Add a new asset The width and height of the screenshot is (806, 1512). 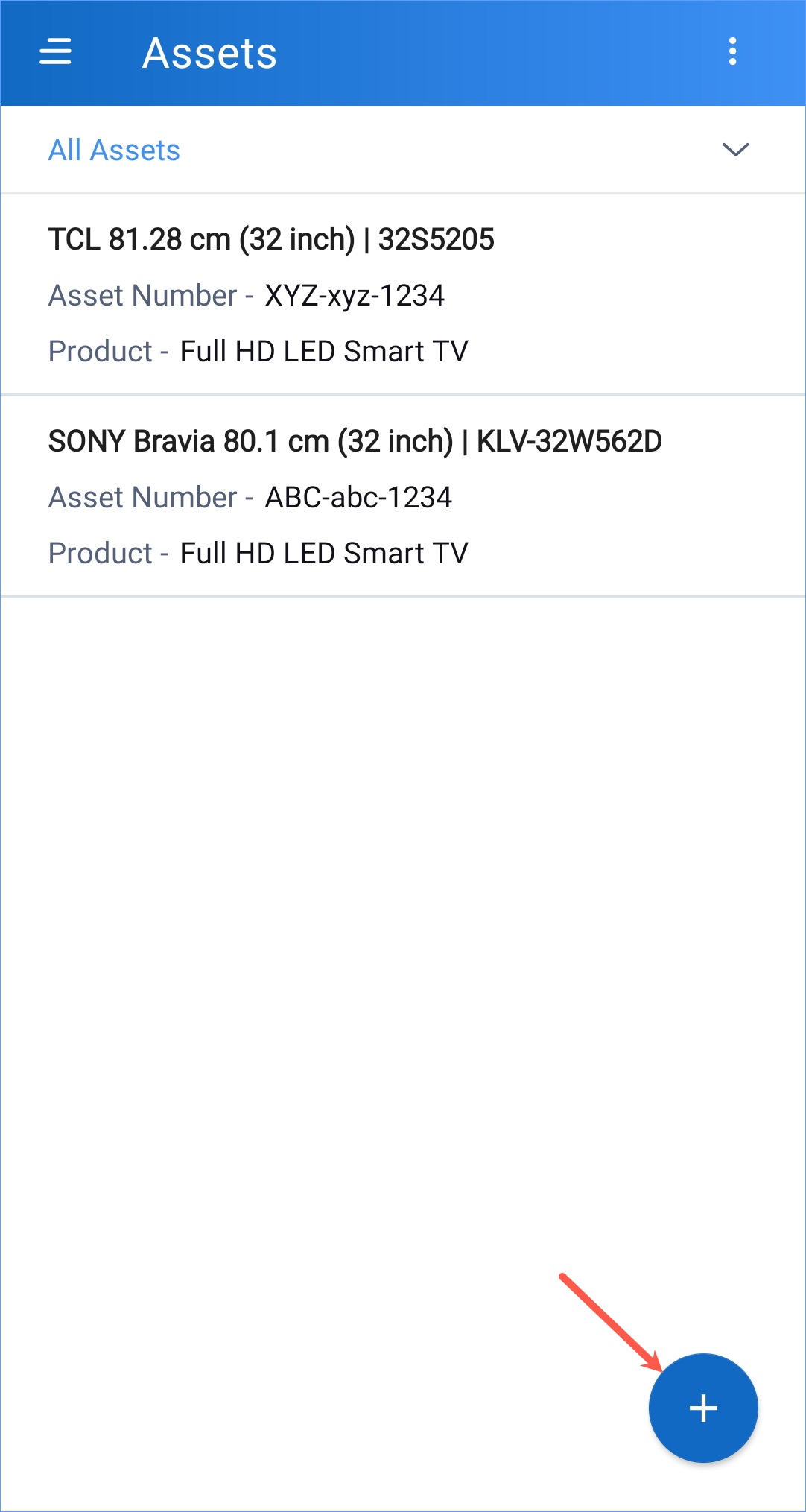pos(702,1408)
